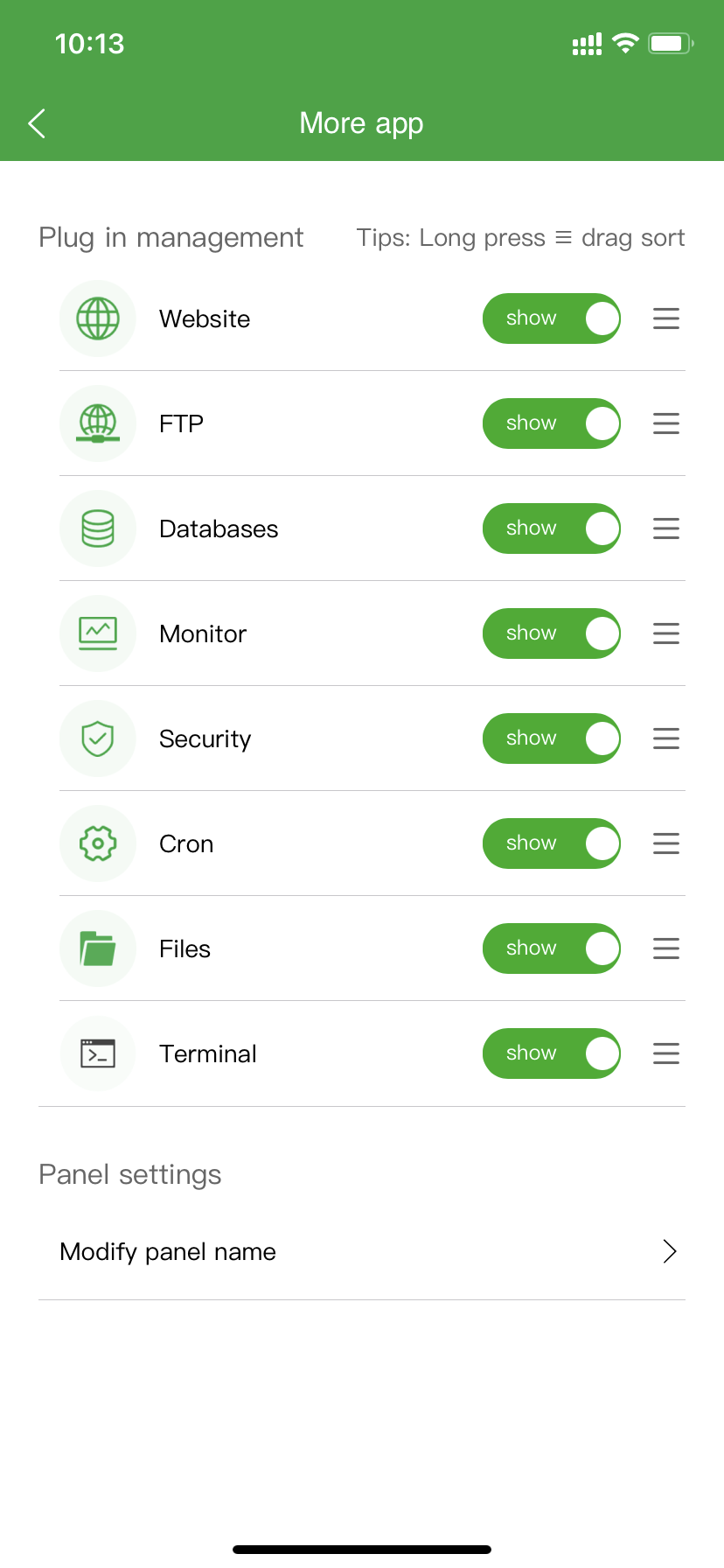
Task: Hide the Databases plug-in
Action: 551,528
